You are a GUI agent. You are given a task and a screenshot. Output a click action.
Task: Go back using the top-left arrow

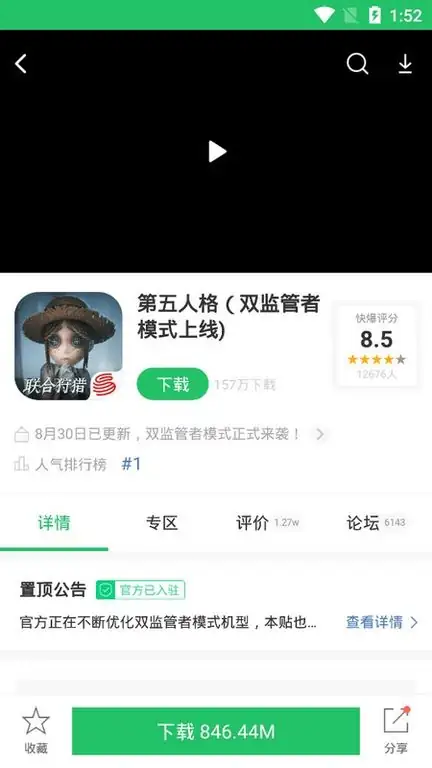click(x=21, y=64)
